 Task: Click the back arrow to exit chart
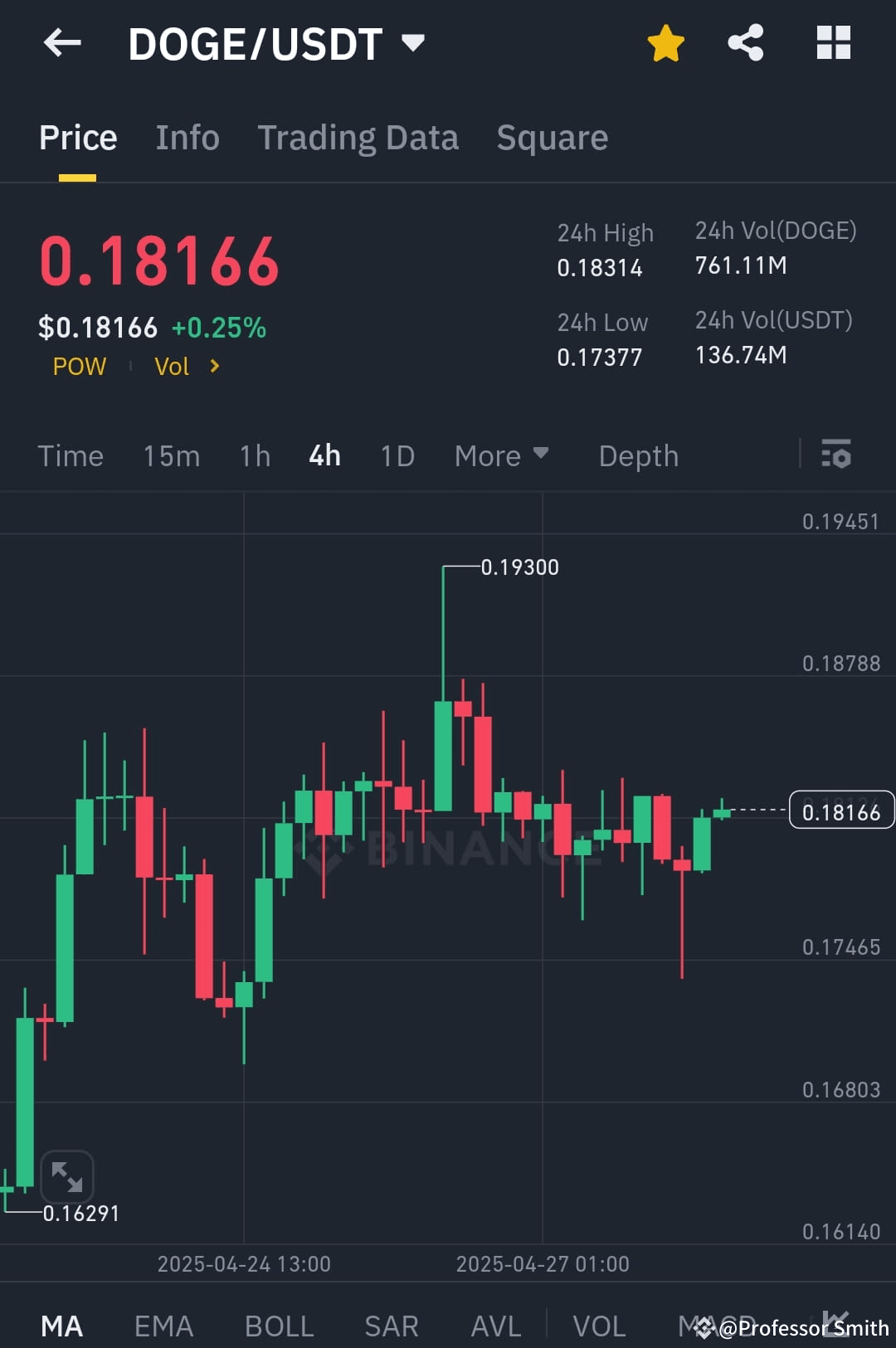coord(62,43)
